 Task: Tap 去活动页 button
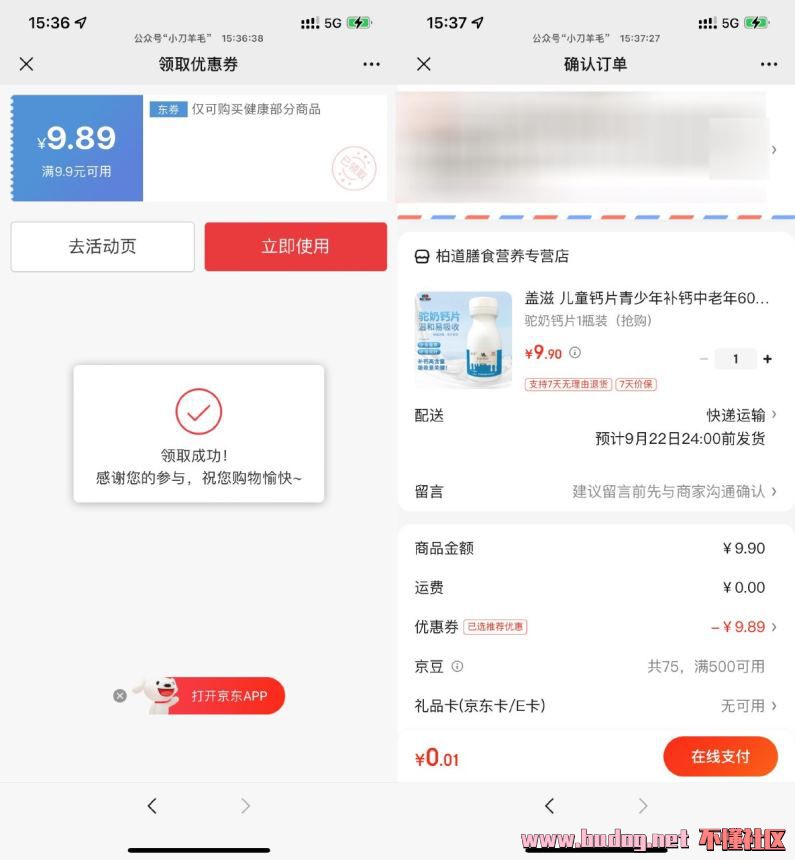click(x=102, y=247)
